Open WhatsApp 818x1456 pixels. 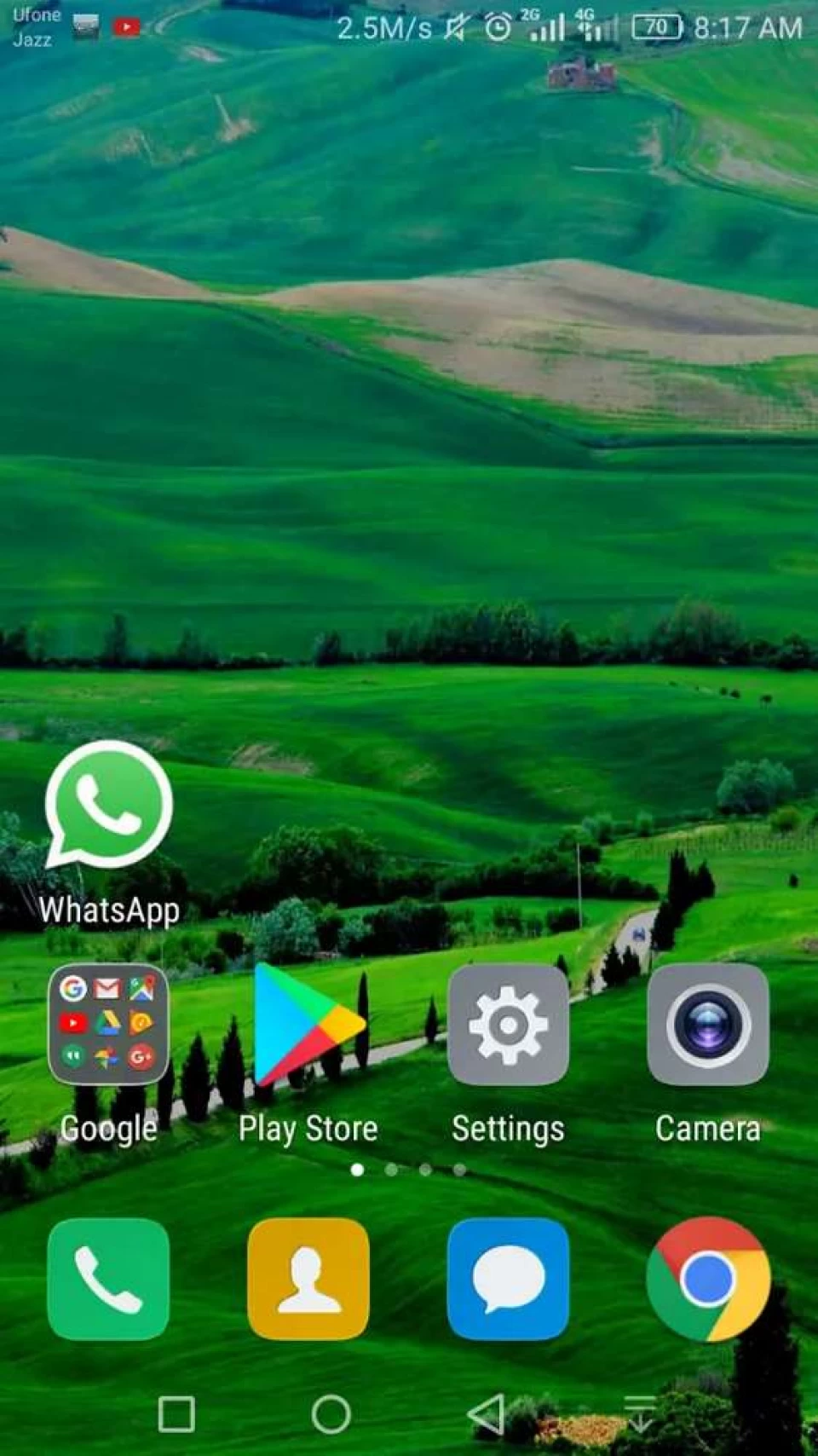pyautogui.click(x=109, y=806)
